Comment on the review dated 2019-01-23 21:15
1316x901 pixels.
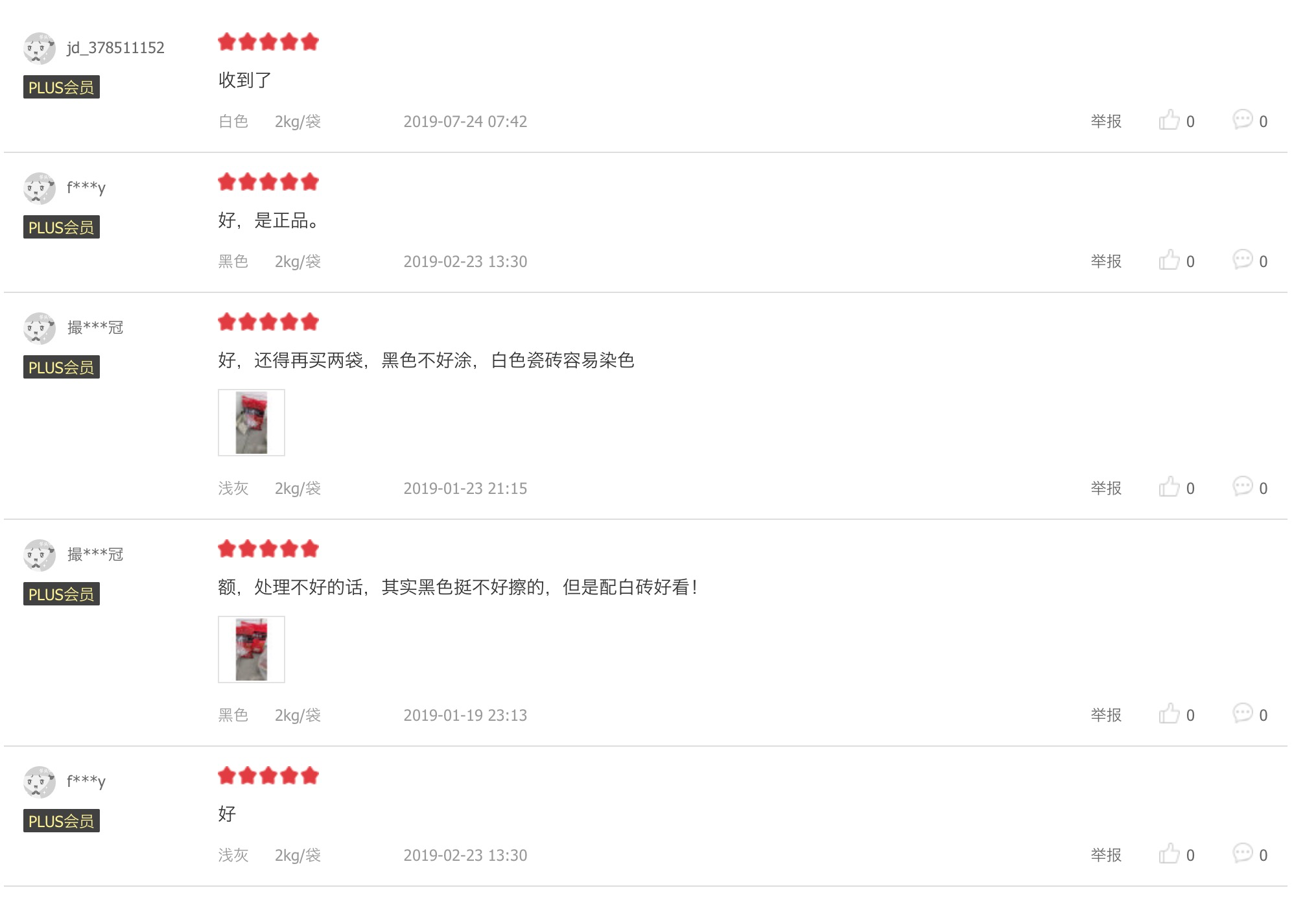click(1242, 487)
